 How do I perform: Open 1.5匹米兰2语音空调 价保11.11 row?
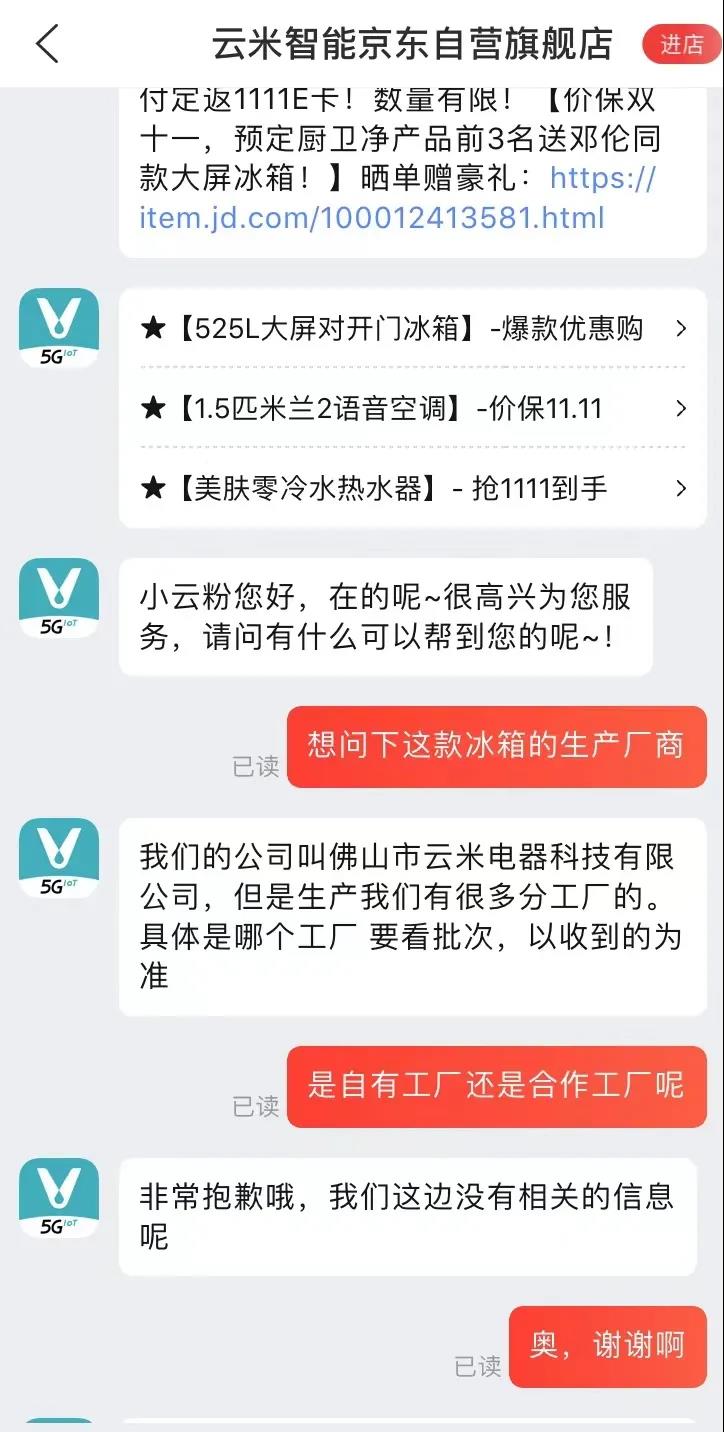(412, 408)
